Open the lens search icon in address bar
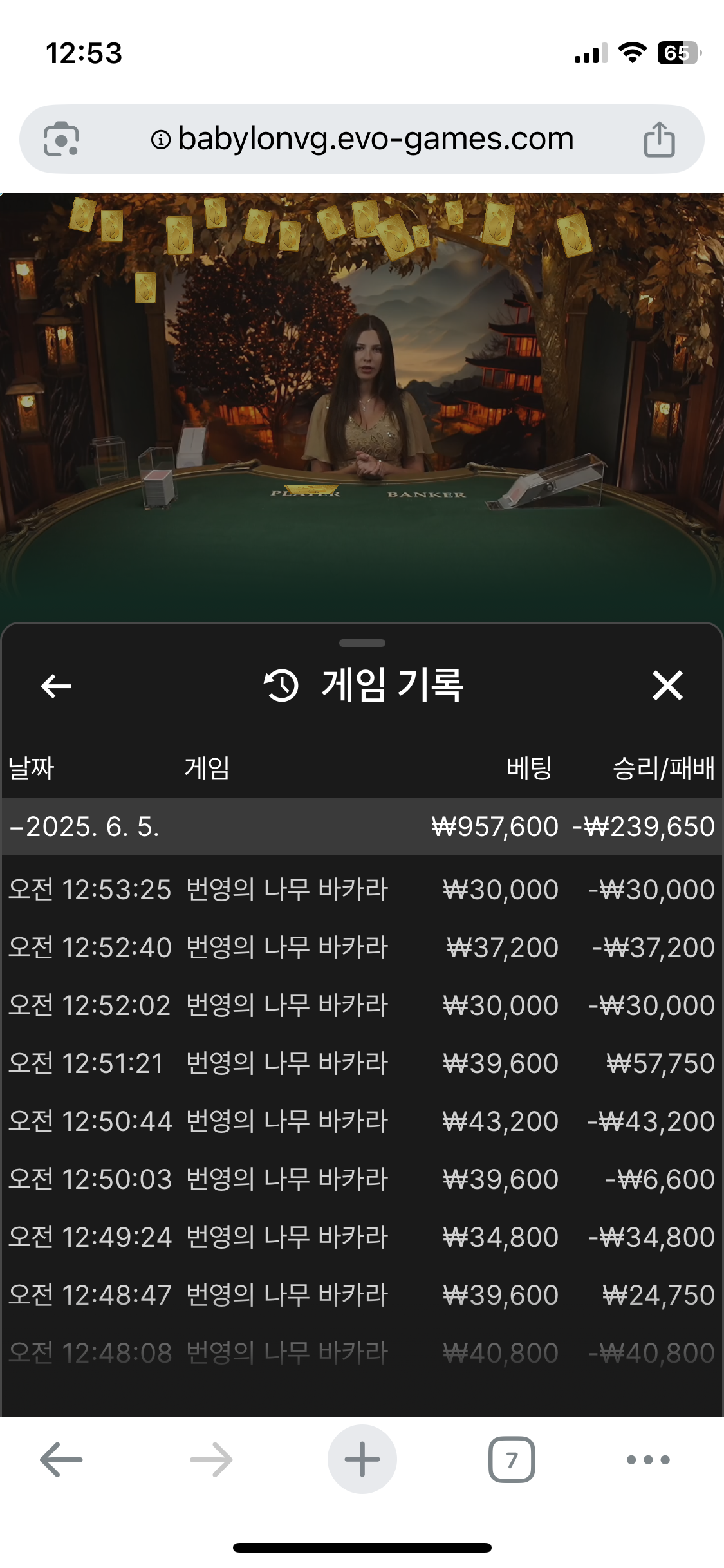Image resolution: width=724 pixels, height=1568 pixels. [x=61, y=139]
